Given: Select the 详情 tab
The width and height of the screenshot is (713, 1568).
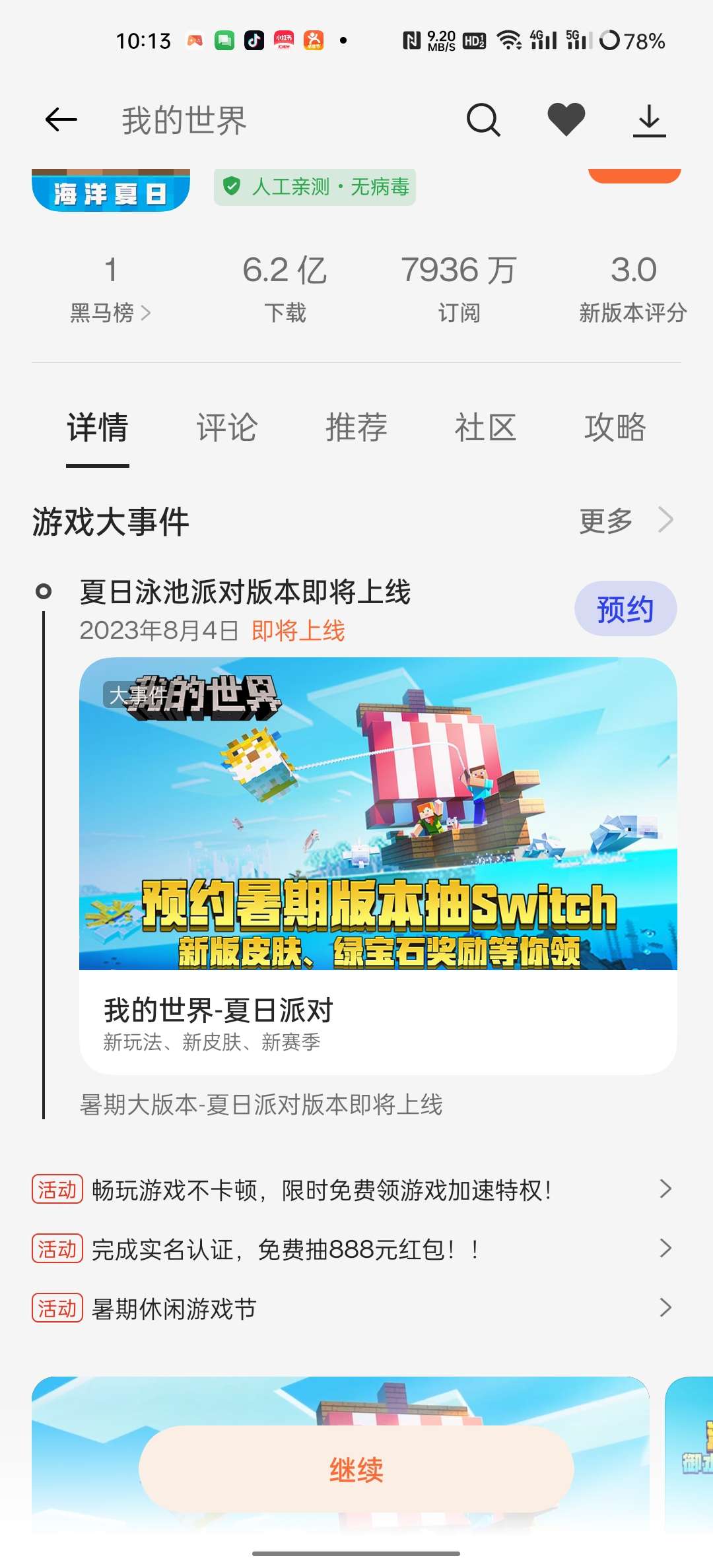Looking at the screenshot, I should click(x=98, y=428).
